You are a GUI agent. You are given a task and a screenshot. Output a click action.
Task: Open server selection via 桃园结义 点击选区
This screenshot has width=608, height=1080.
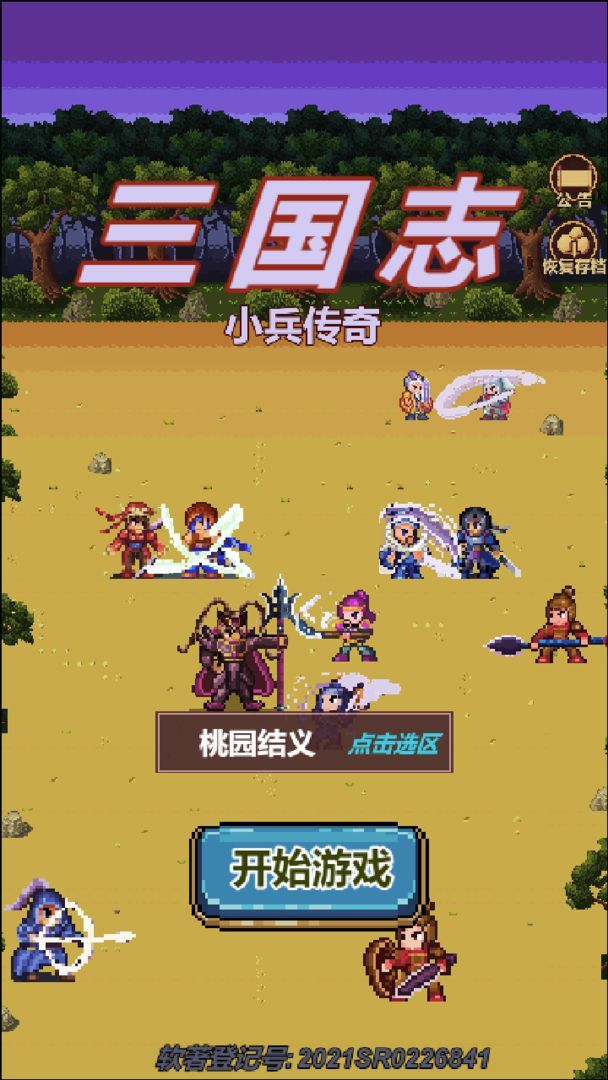point(304,743)
